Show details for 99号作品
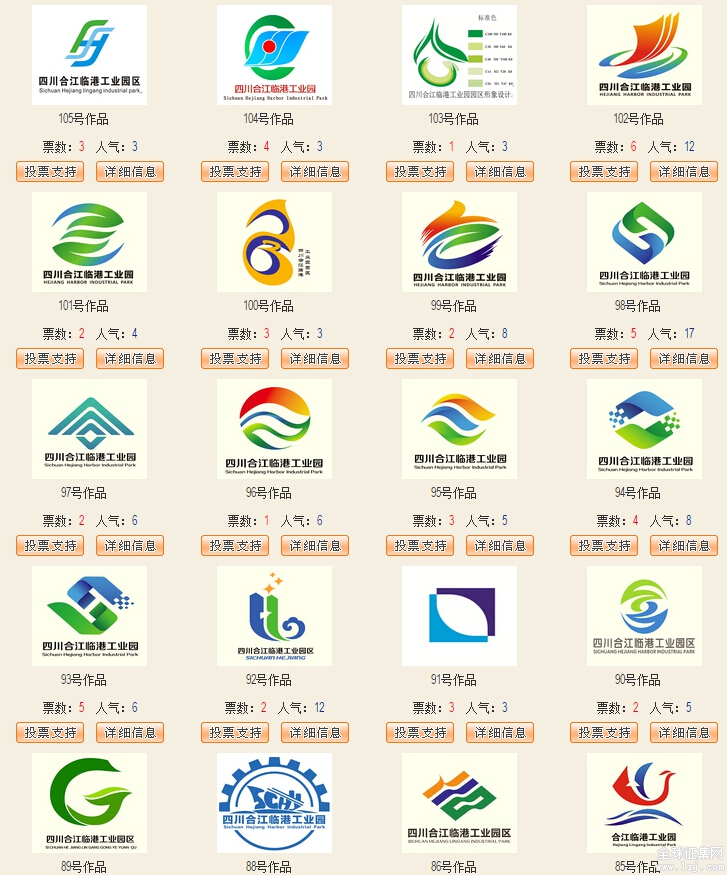Image resolution: width=727 pixels, height=875 pixels. tap(500, 358)
